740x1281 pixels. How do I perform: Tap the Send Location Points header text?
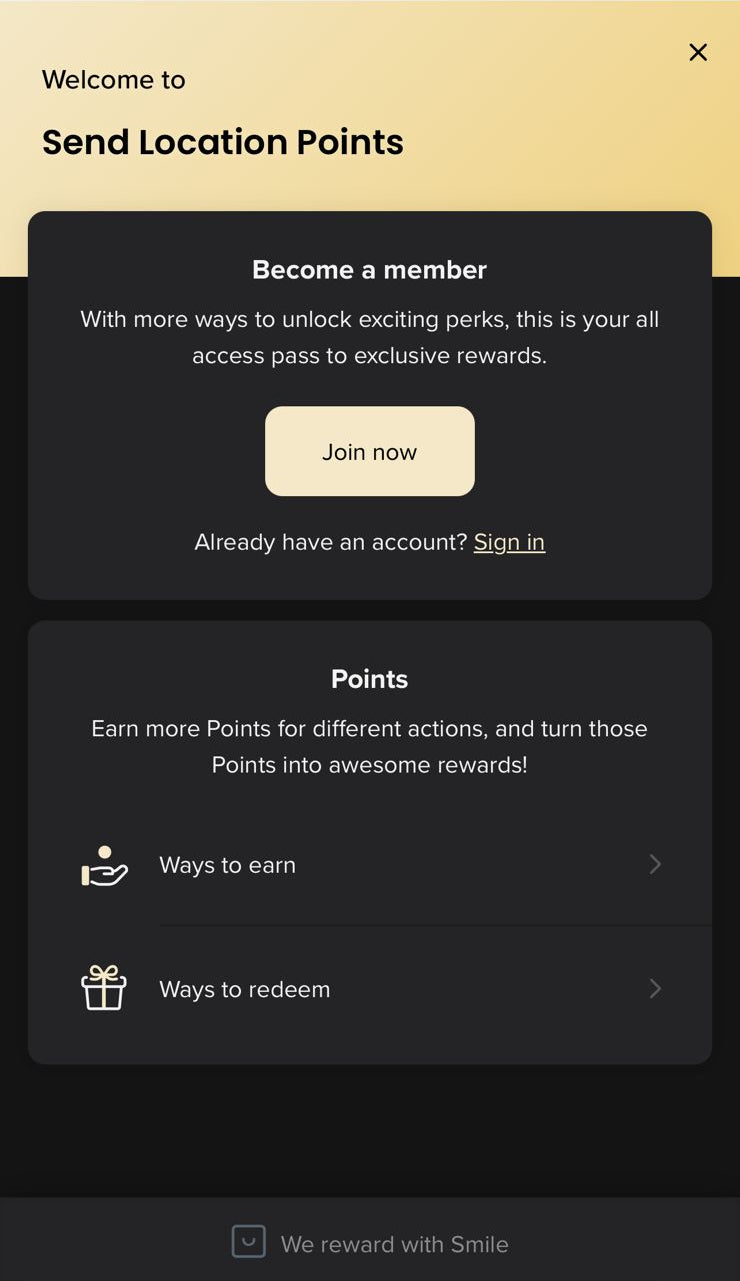coord(222,142)
